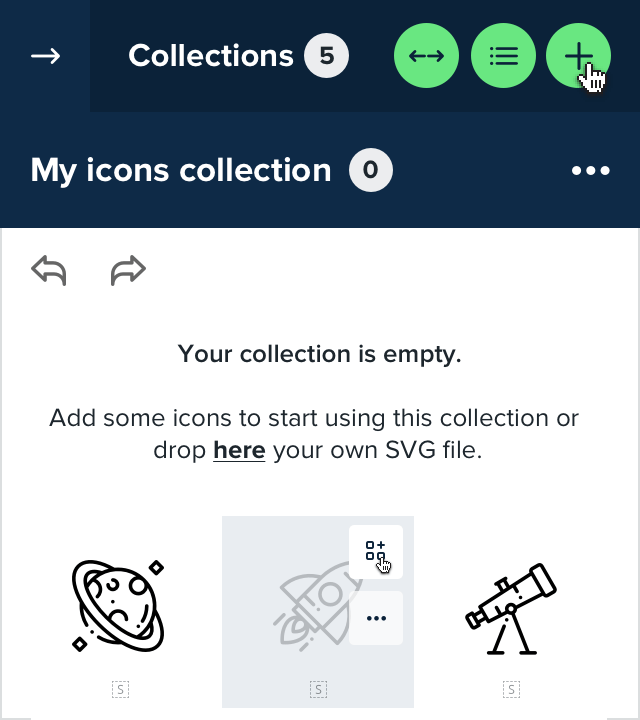Open more options on the rocket icon
640x720 pixels.
(x=376, y=618)
